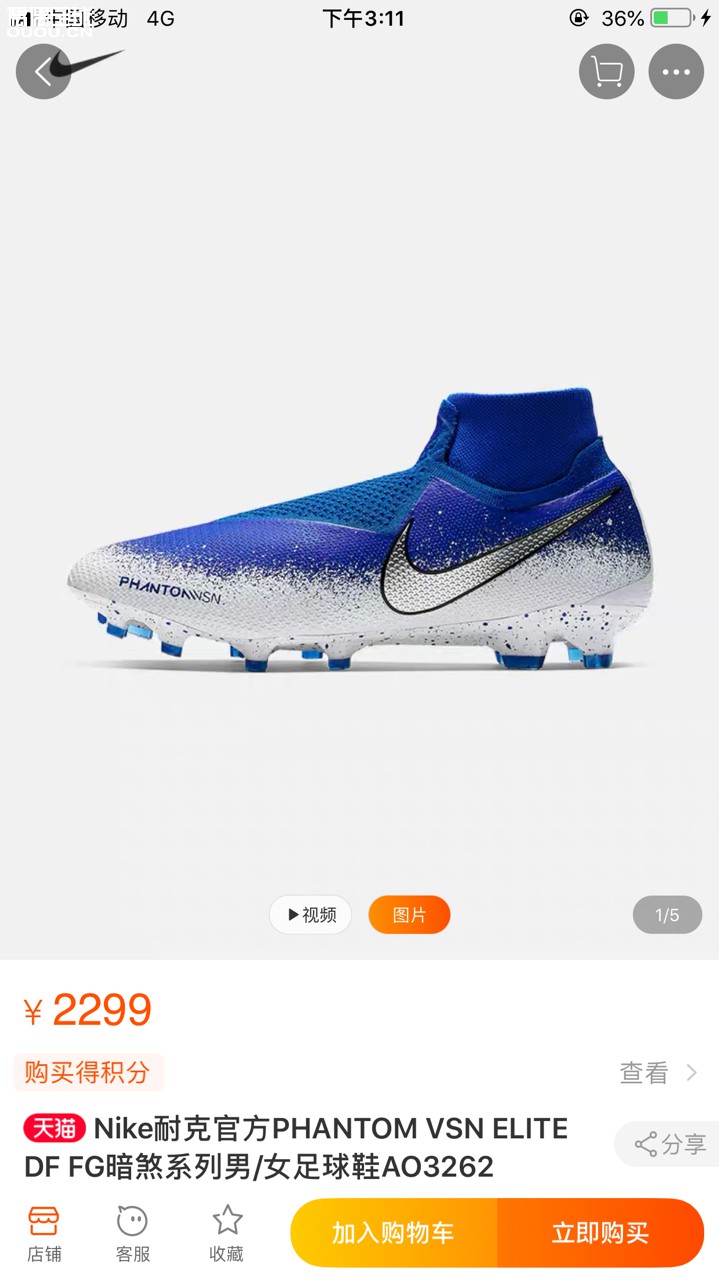This screenshot has width=719, height=1279.
Task: Go back to the previous page
Action: point(43,72)
